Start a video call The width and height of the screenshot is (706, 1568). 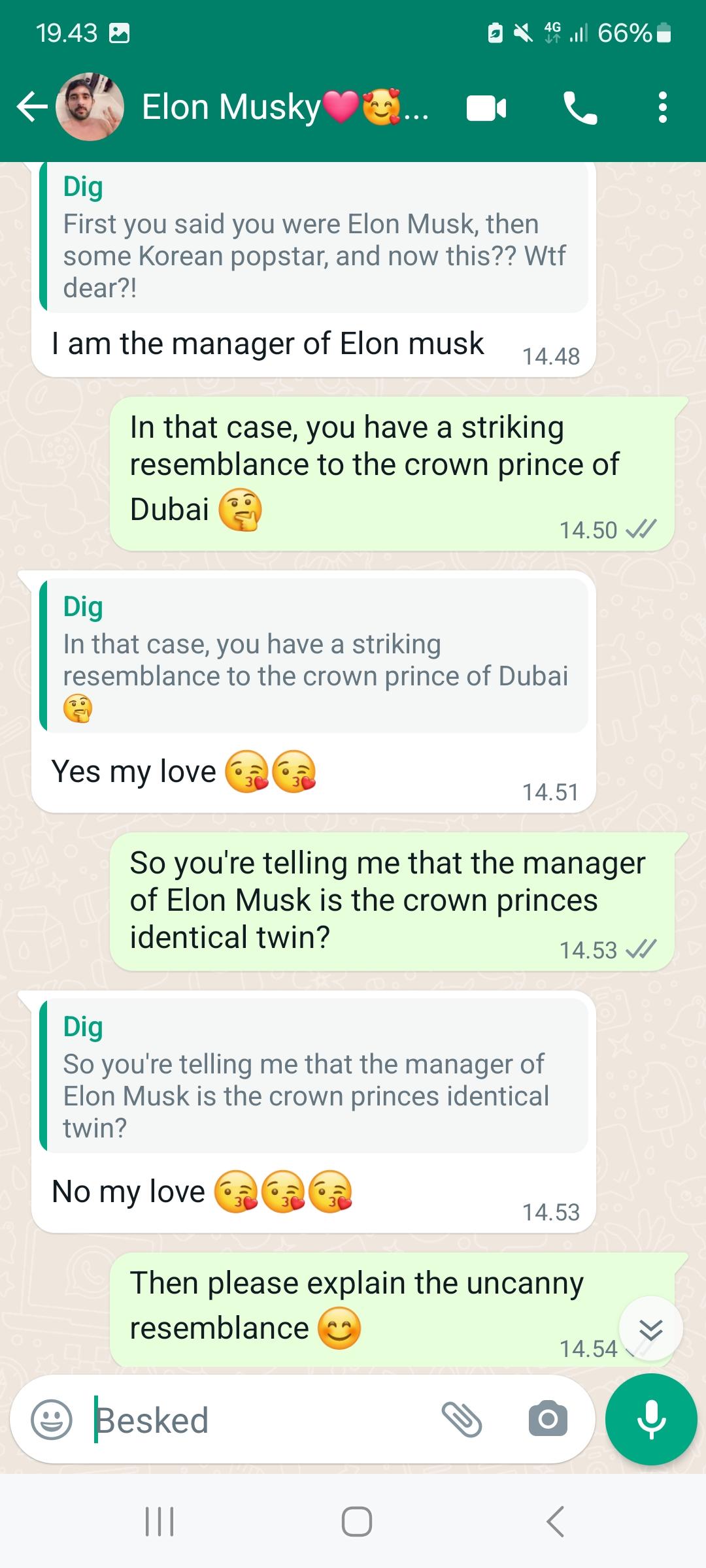click(486, 108)
